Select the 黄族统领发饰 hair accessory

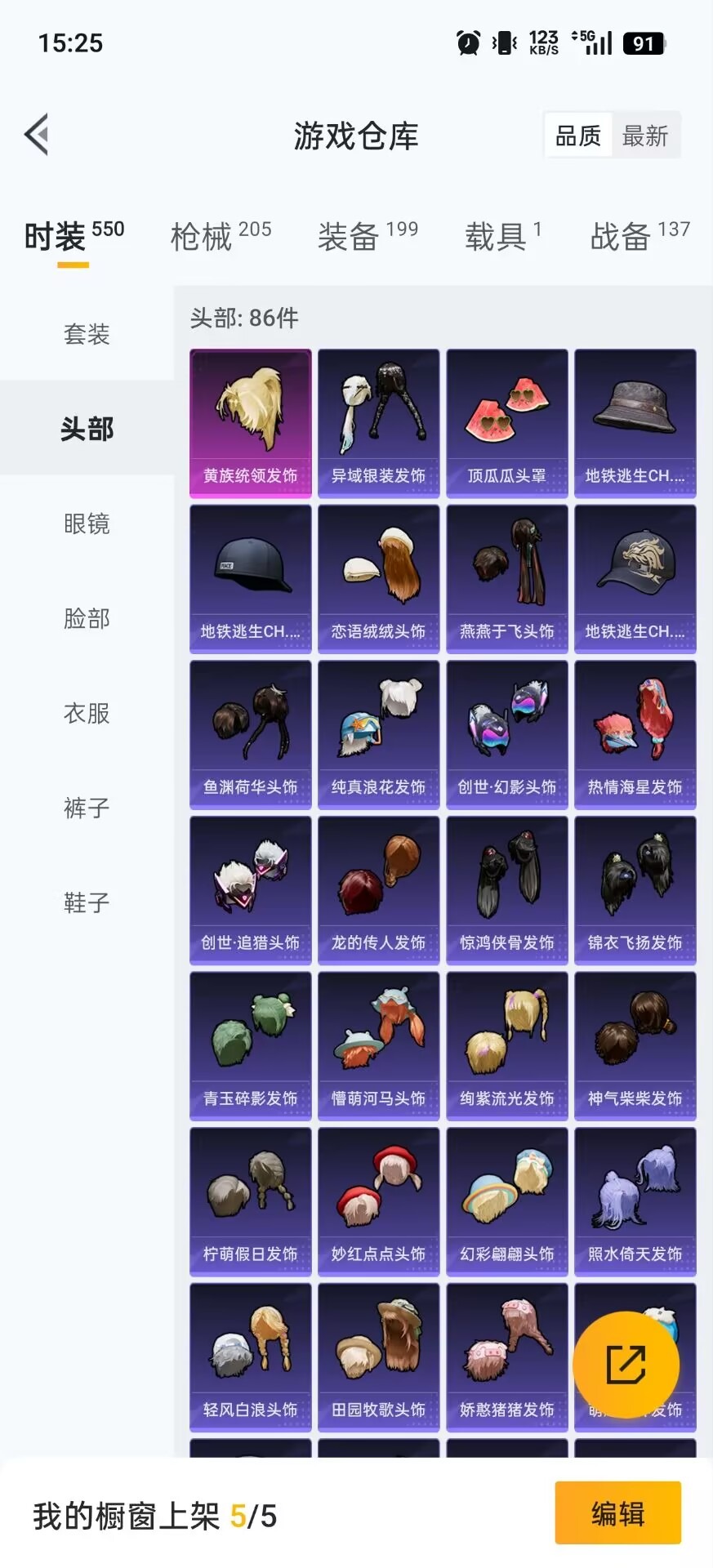[x=250, y=421]
